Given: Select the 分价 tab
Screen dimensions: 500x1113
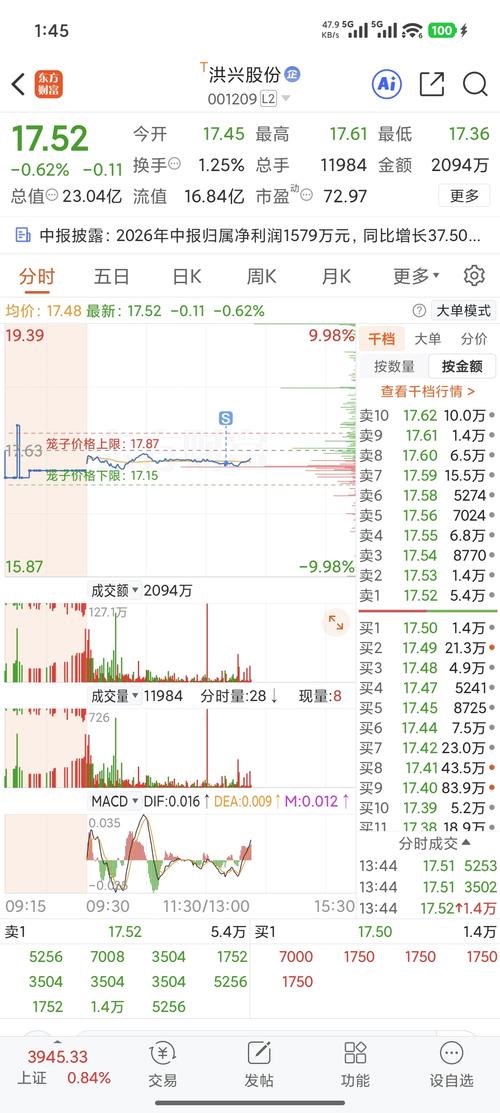Looking at the screenshot, I should pyautogui.click(x=474, y=339).
